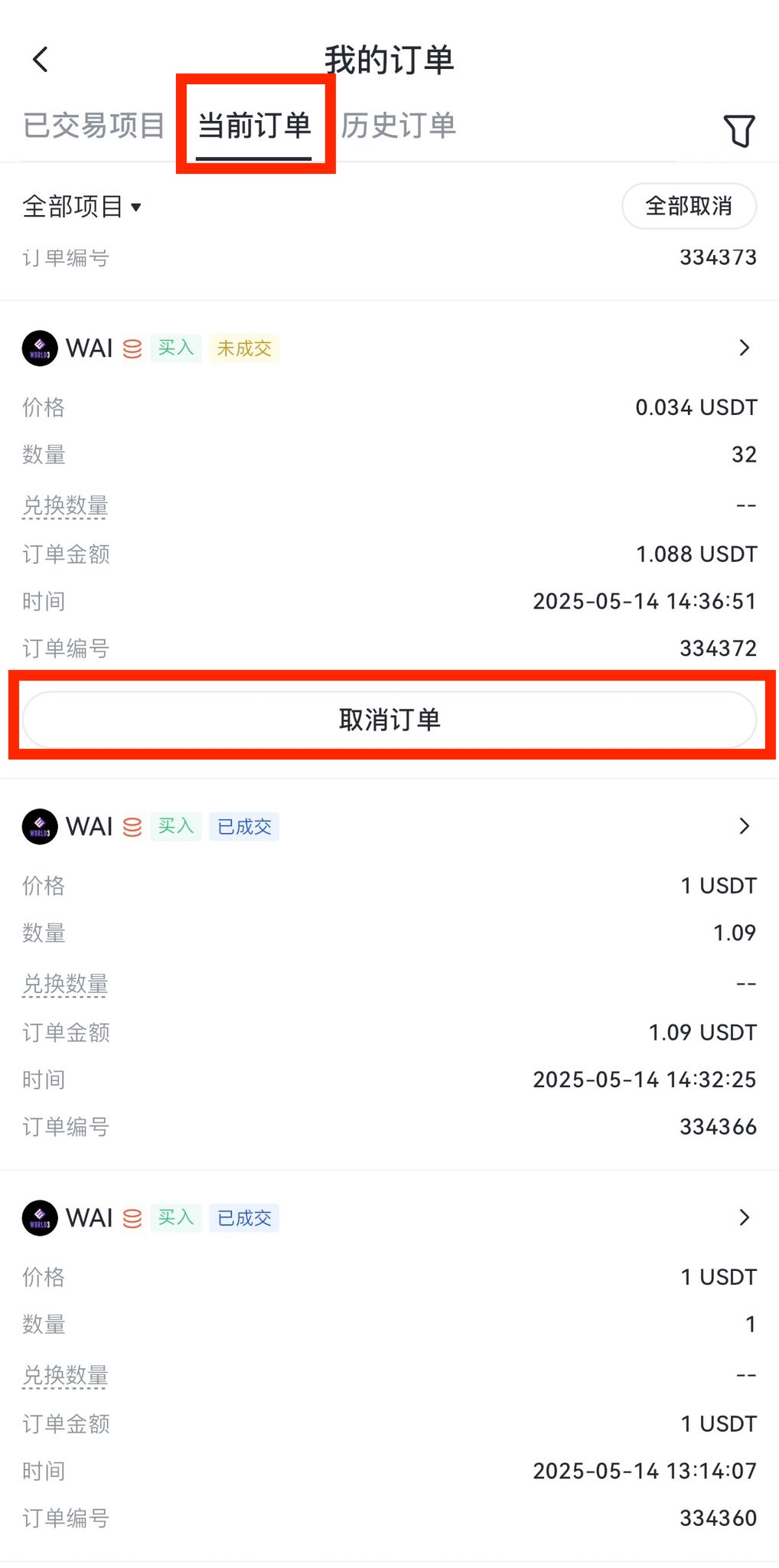Open the order filter funnel icon
Screen dimensions: 779x1568
738,130
